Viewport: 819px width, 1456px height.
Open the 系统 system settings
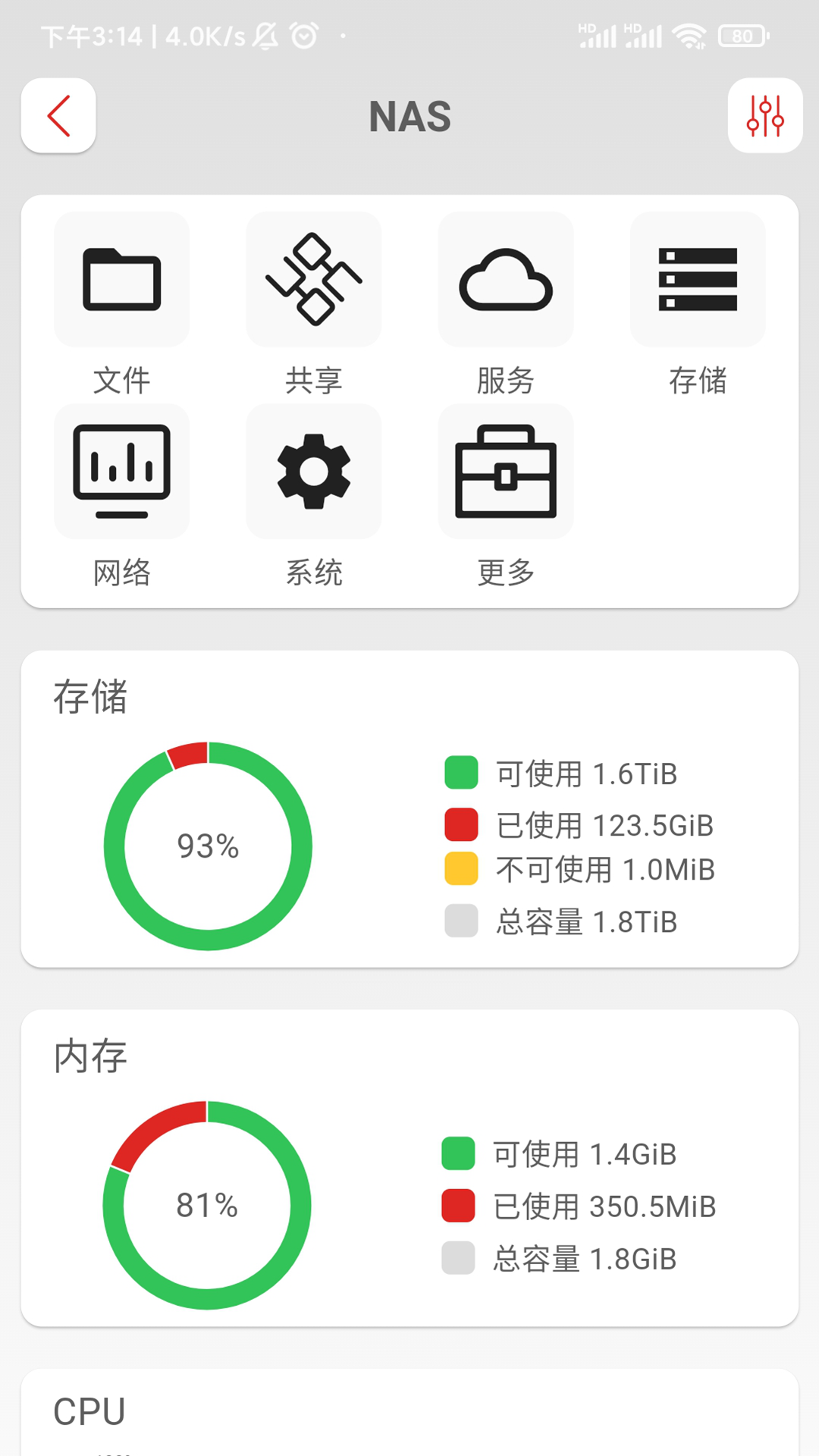point(313,472)
